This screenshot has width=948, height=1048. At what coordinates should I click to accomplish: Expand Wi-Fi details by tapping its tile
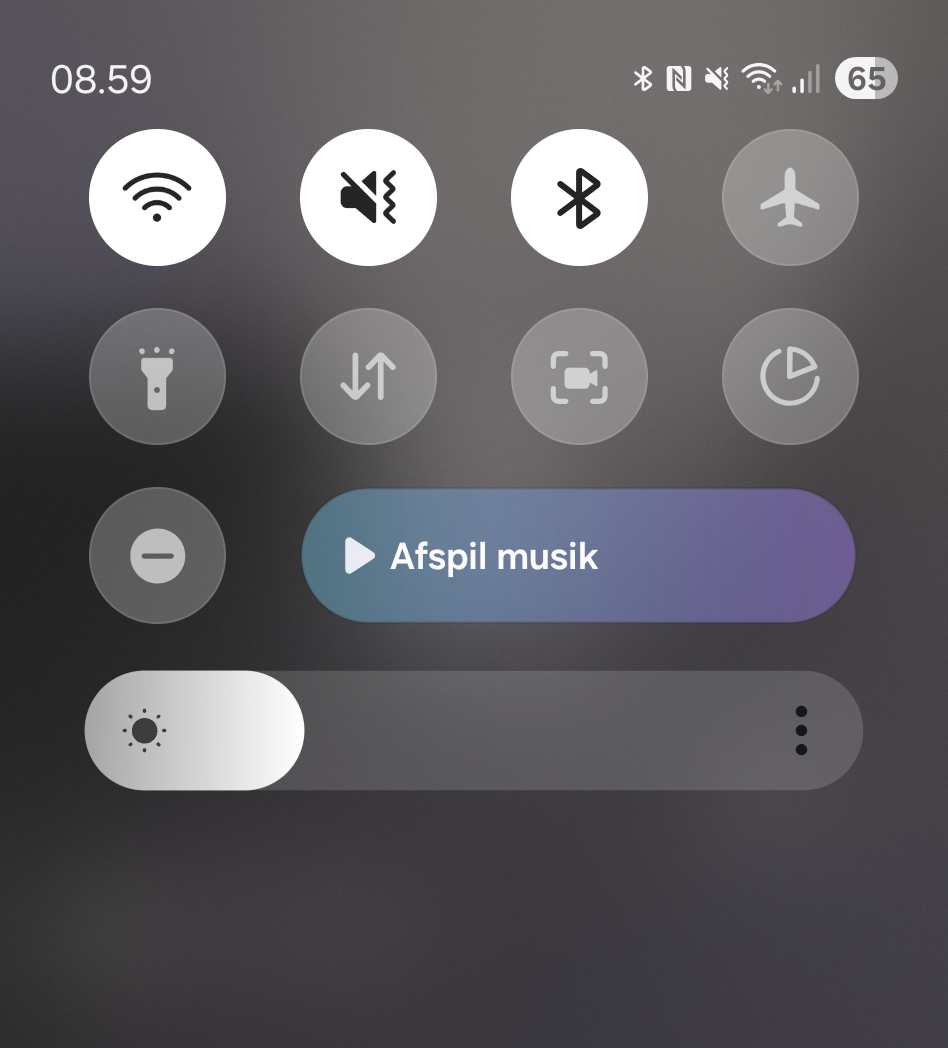click(x=157, y=197)
